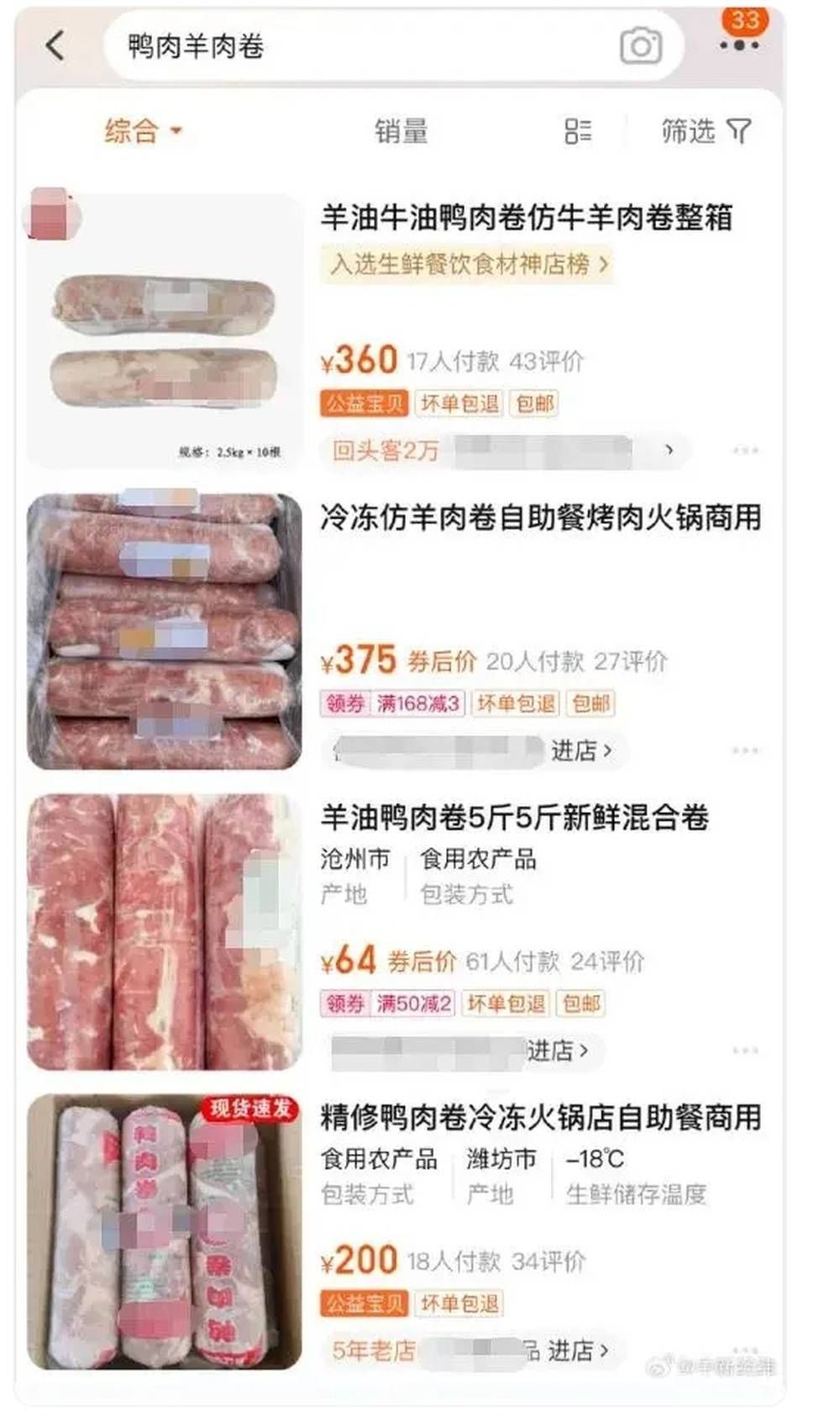
Task: Show more options for the ¥360 item
Action: click(x=745, y=450)
